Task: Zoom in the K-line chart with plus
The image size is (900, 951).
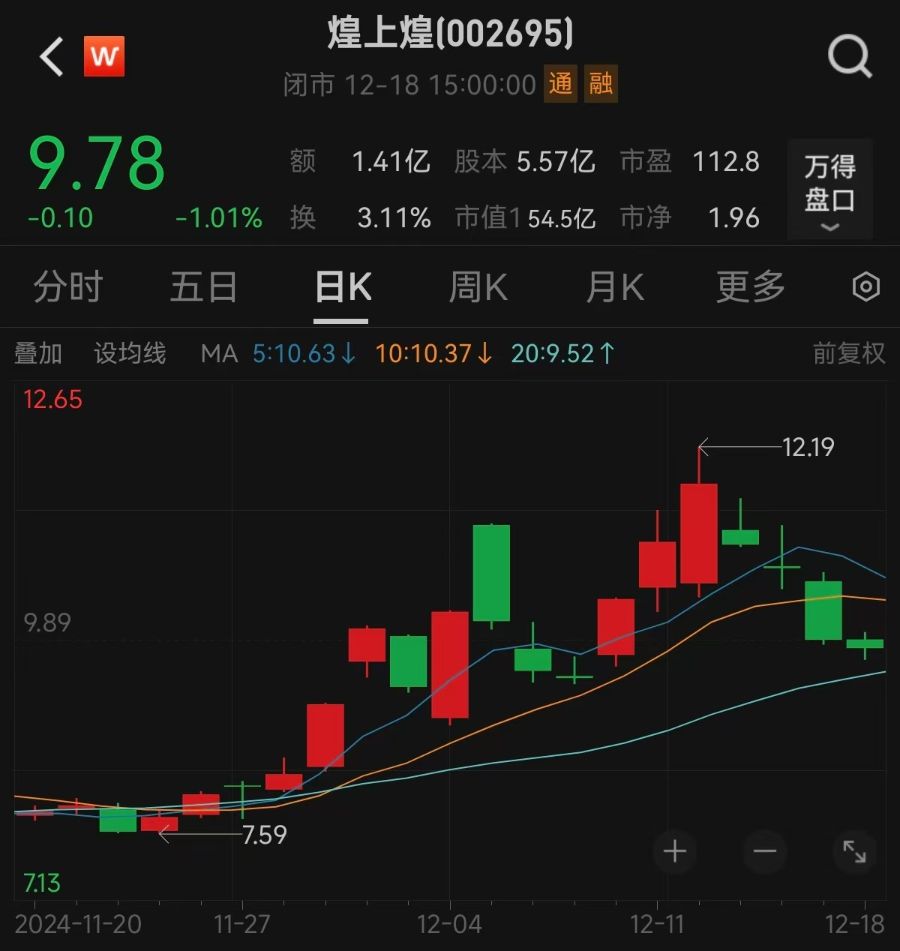Action: 675,852
